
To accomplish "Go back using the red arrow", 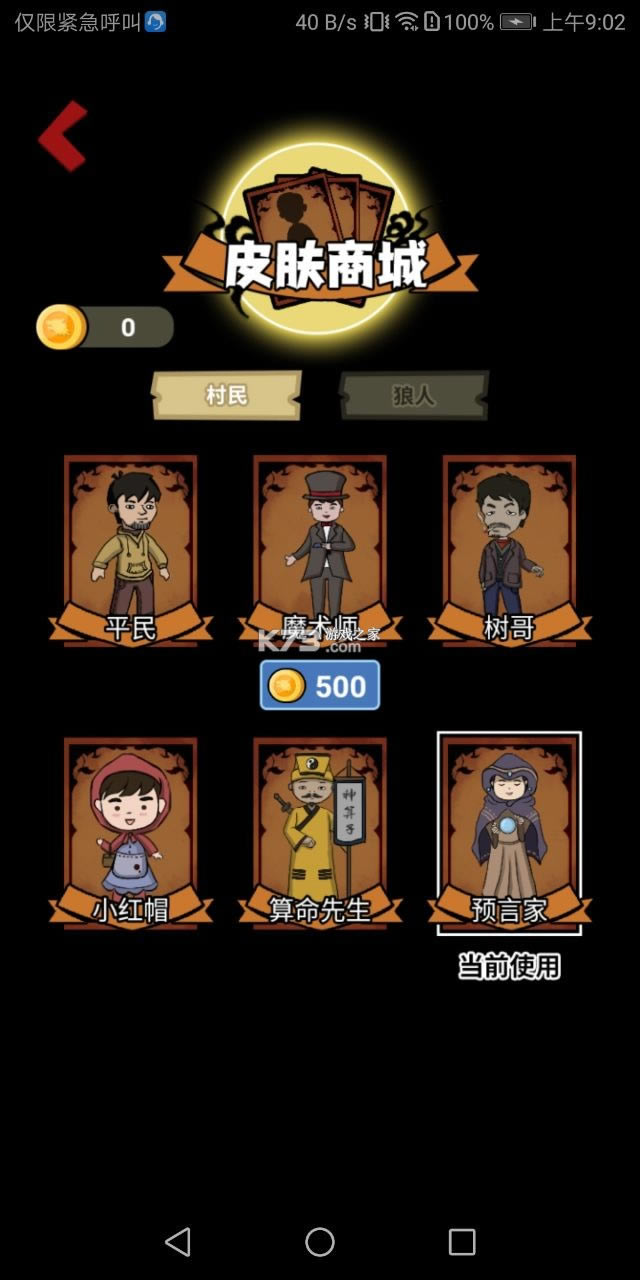I will coord(63,136).
